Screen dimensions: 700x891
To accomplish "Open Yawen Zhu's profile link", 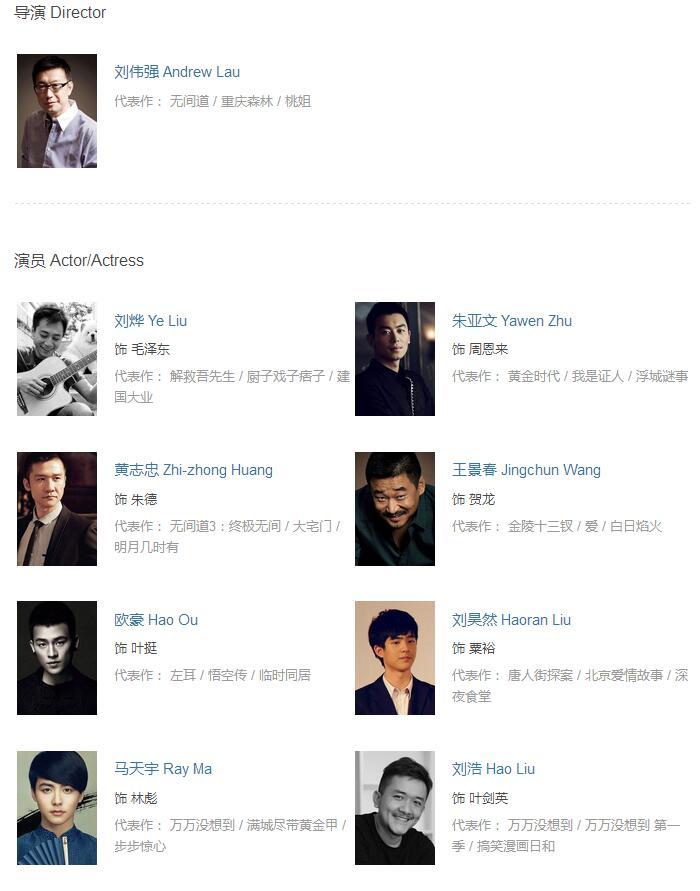I will point(511,321).
